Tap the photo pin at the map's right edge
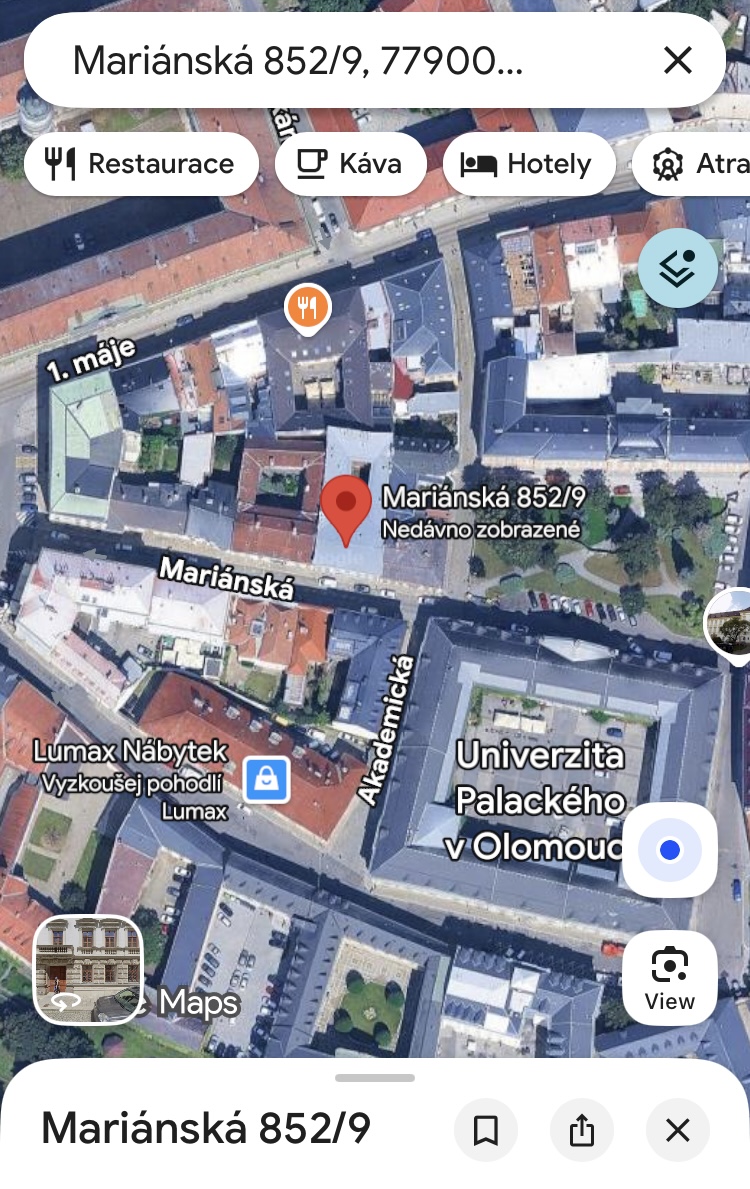Screen dimensions: 750x1189 pyautogui.click(x=731, y=623)
